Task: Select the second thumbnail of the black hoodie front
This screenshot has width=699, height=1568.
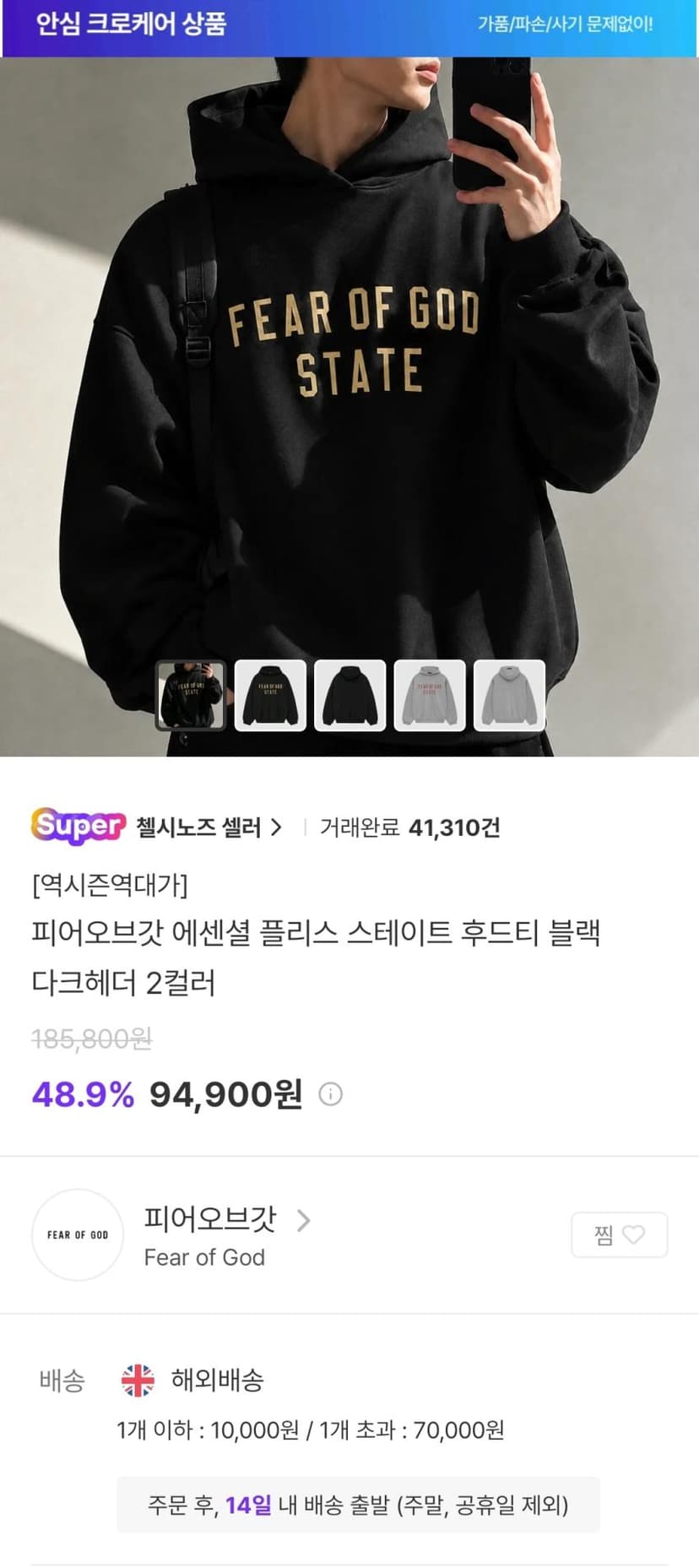Action: point(270,696)
